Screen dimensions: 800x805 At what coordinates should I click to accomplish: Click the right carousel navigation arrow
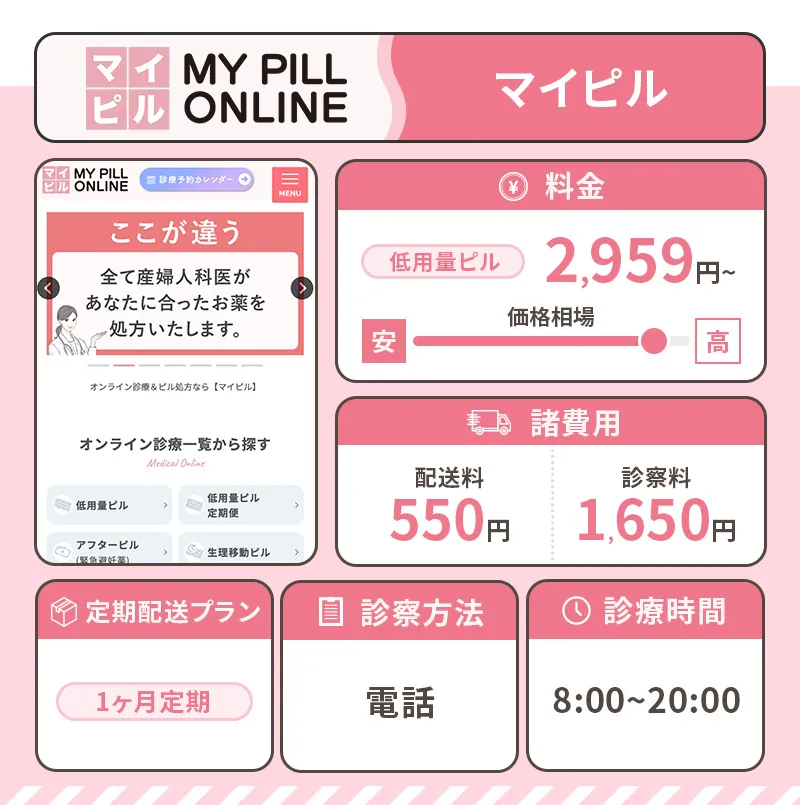point(302,287)
